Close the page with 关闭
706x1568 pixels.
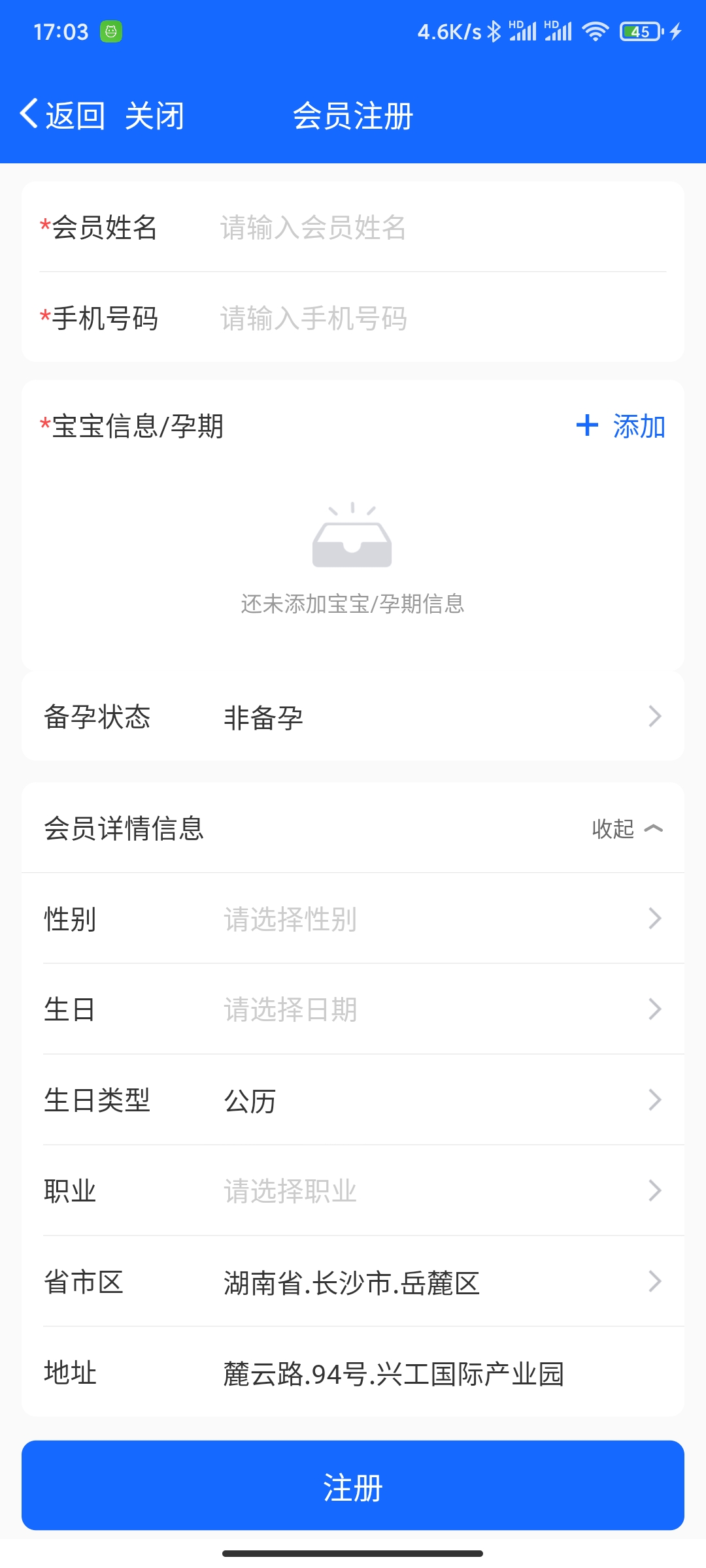click(154, 116)
